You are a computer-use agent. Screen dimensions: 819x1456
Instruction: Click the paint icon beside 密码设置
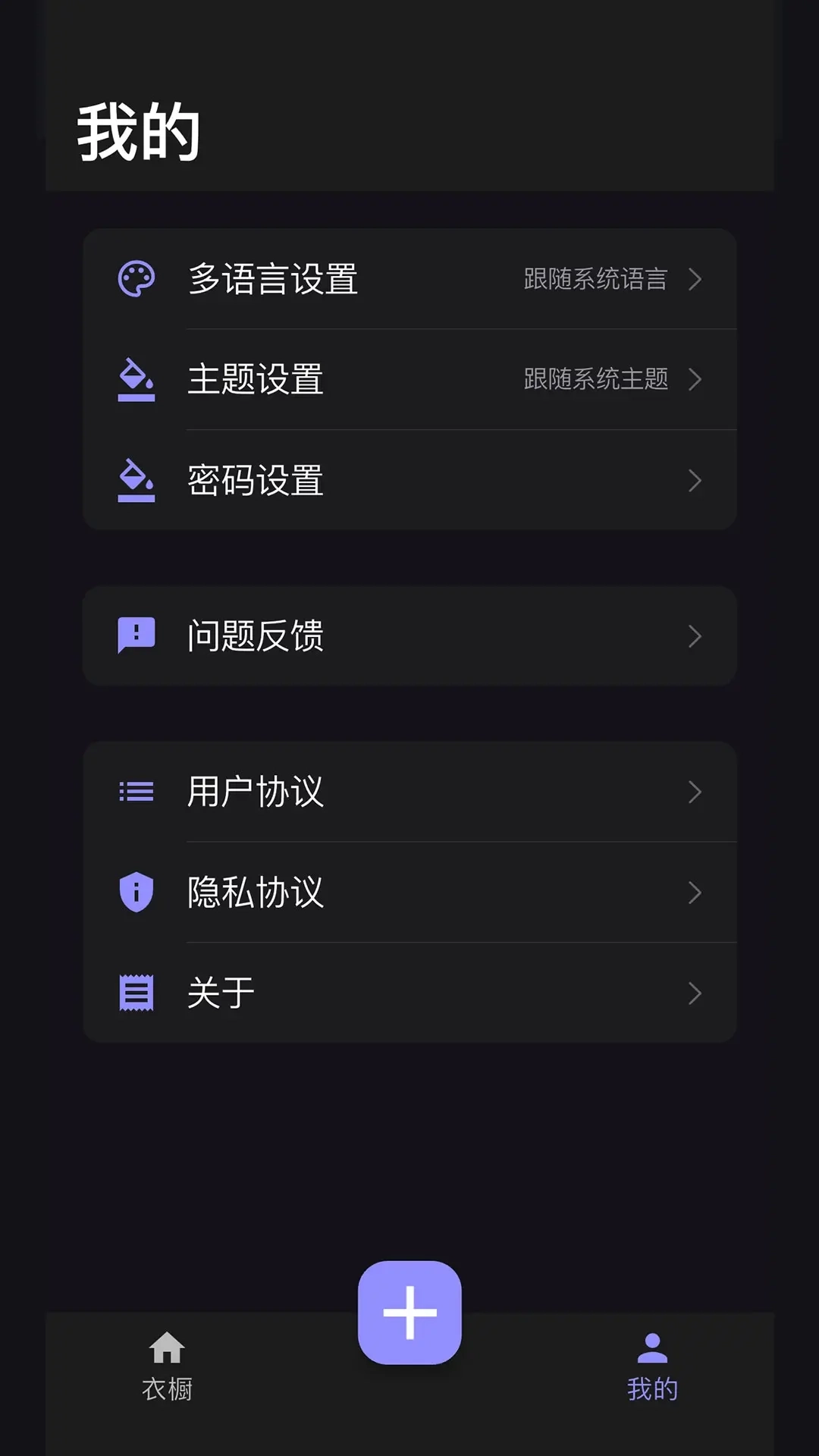(x=136, y=481)
